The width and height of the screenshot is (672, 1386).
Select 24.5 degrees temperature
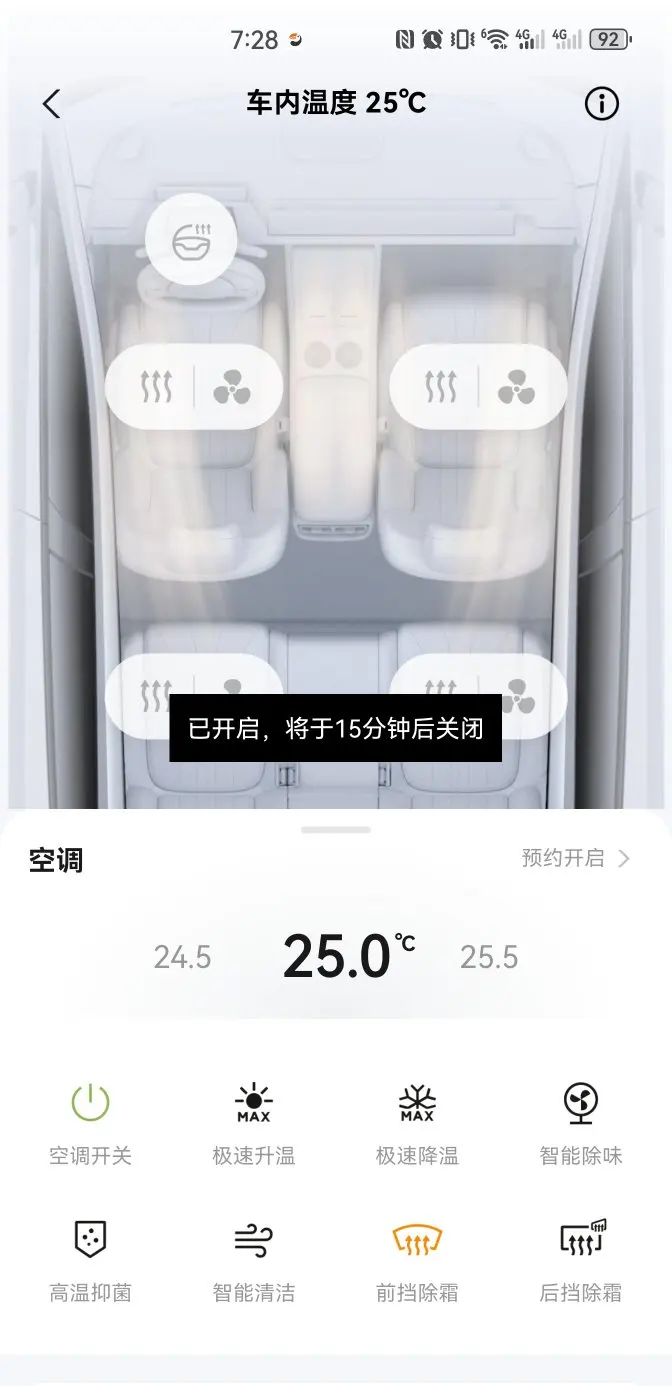pos(182,958)
